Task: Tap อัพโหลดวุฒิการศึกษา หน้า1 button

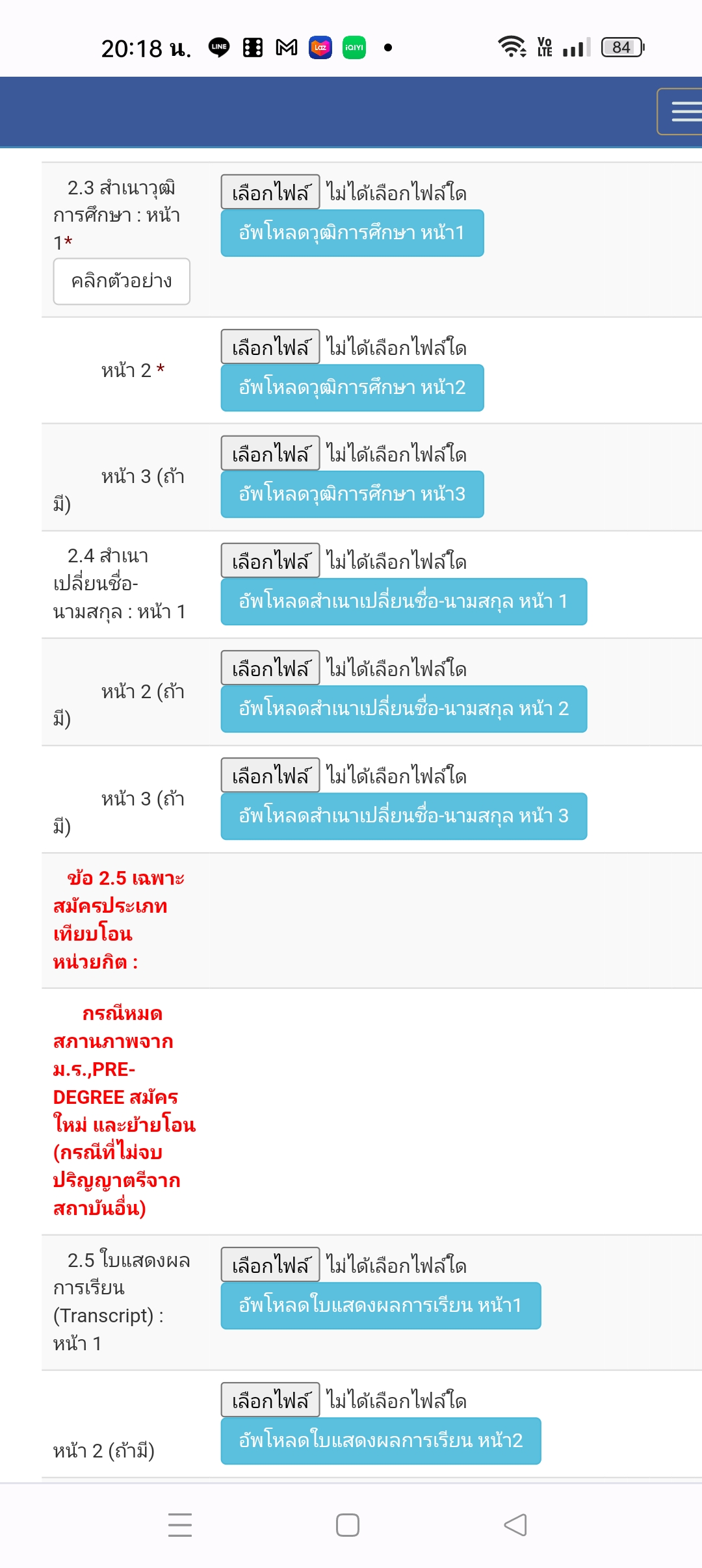Action: click(x=352, y=233)
